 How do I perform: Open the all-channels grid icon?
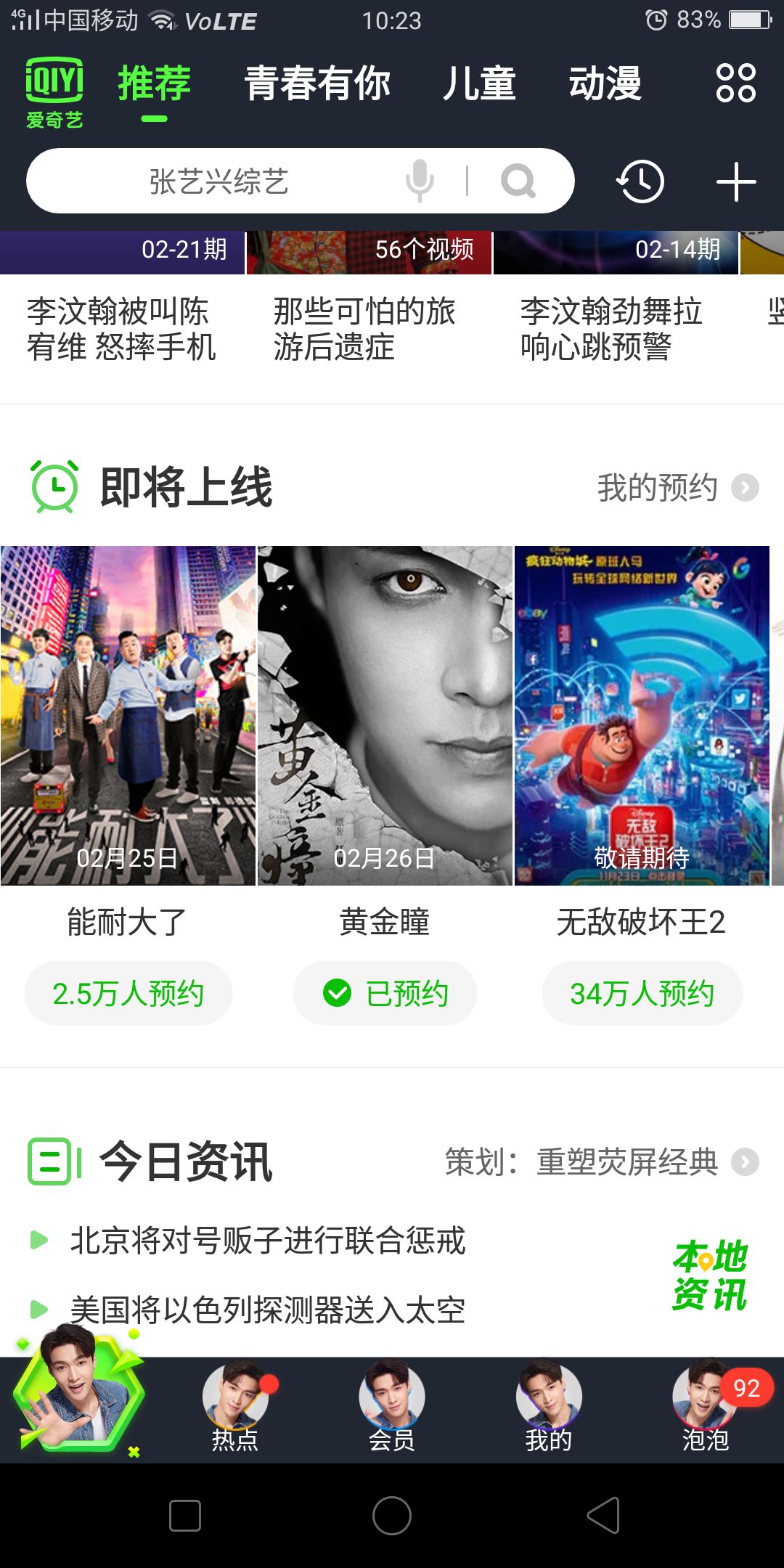[735, 83]
